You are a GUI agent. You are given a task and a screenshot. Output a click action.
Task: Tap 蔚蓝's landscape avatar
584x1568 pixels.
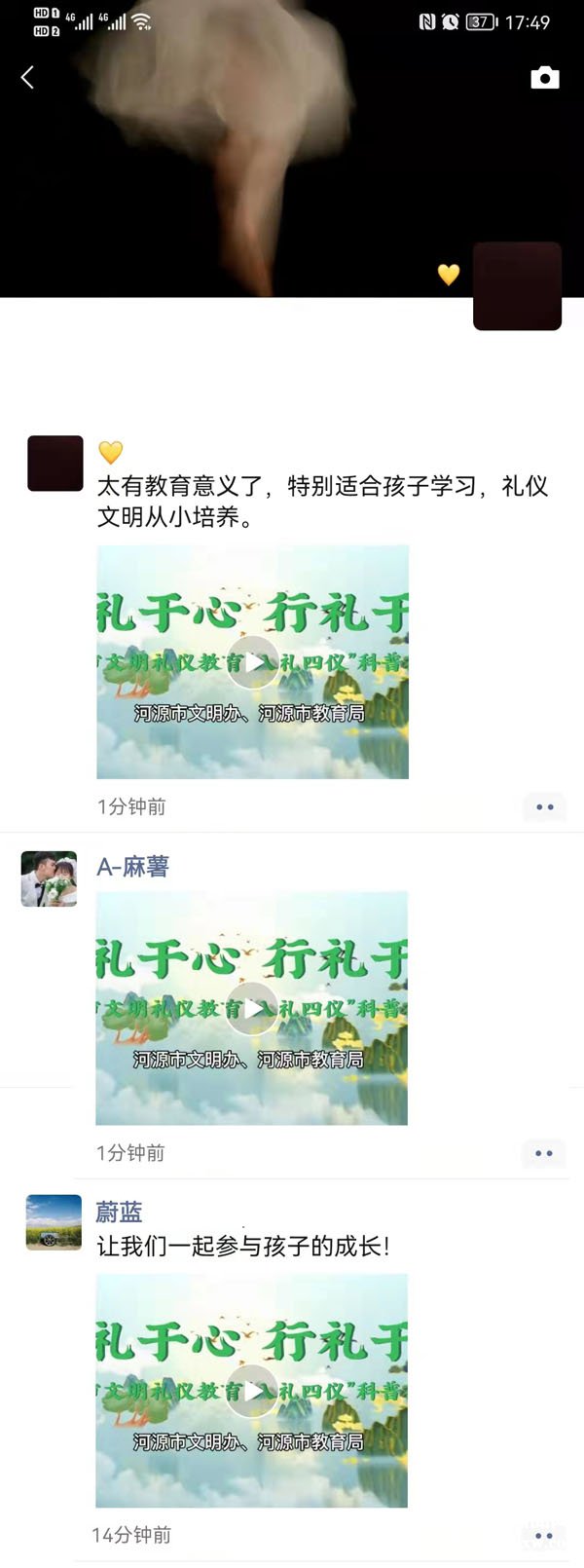point(54,1222)
